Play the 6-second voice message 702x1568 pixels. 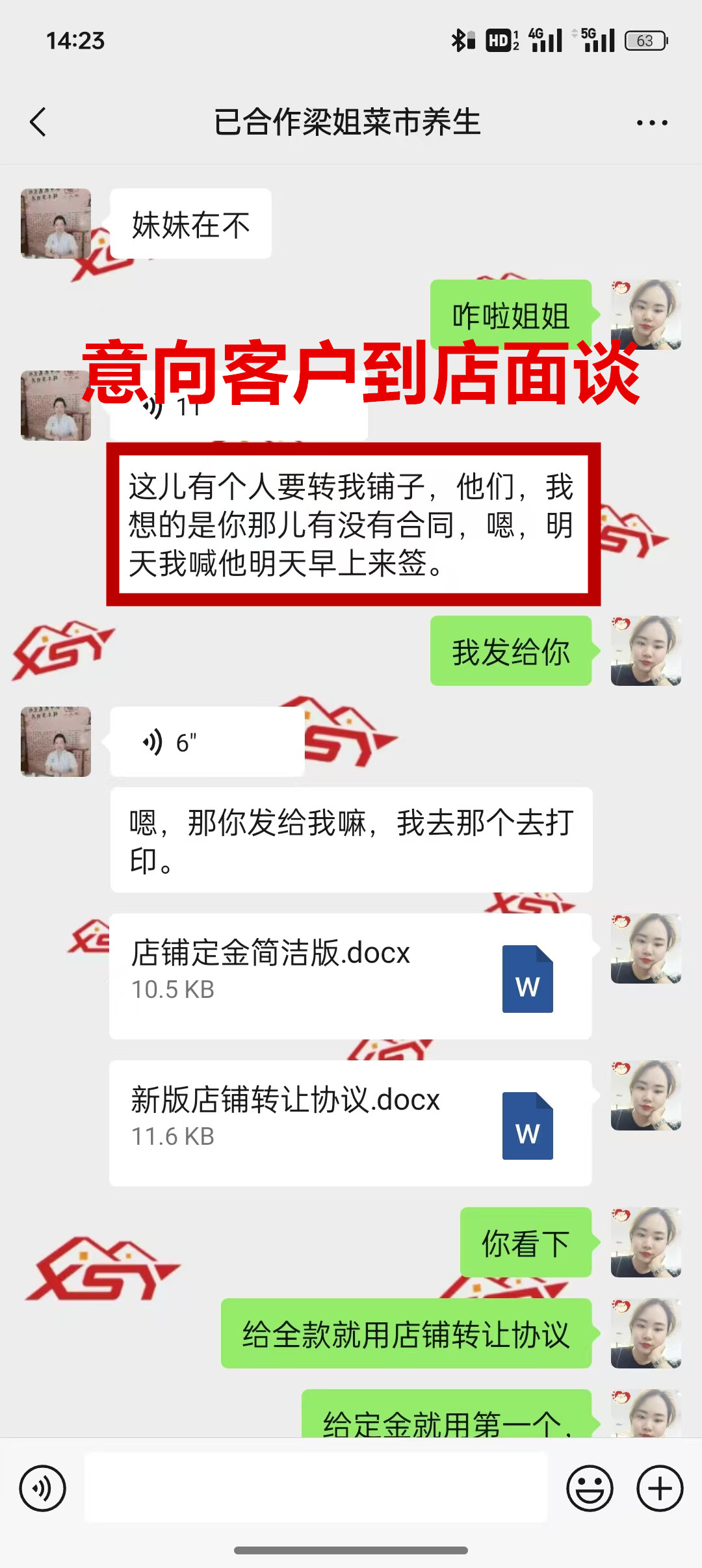(207, 742)
